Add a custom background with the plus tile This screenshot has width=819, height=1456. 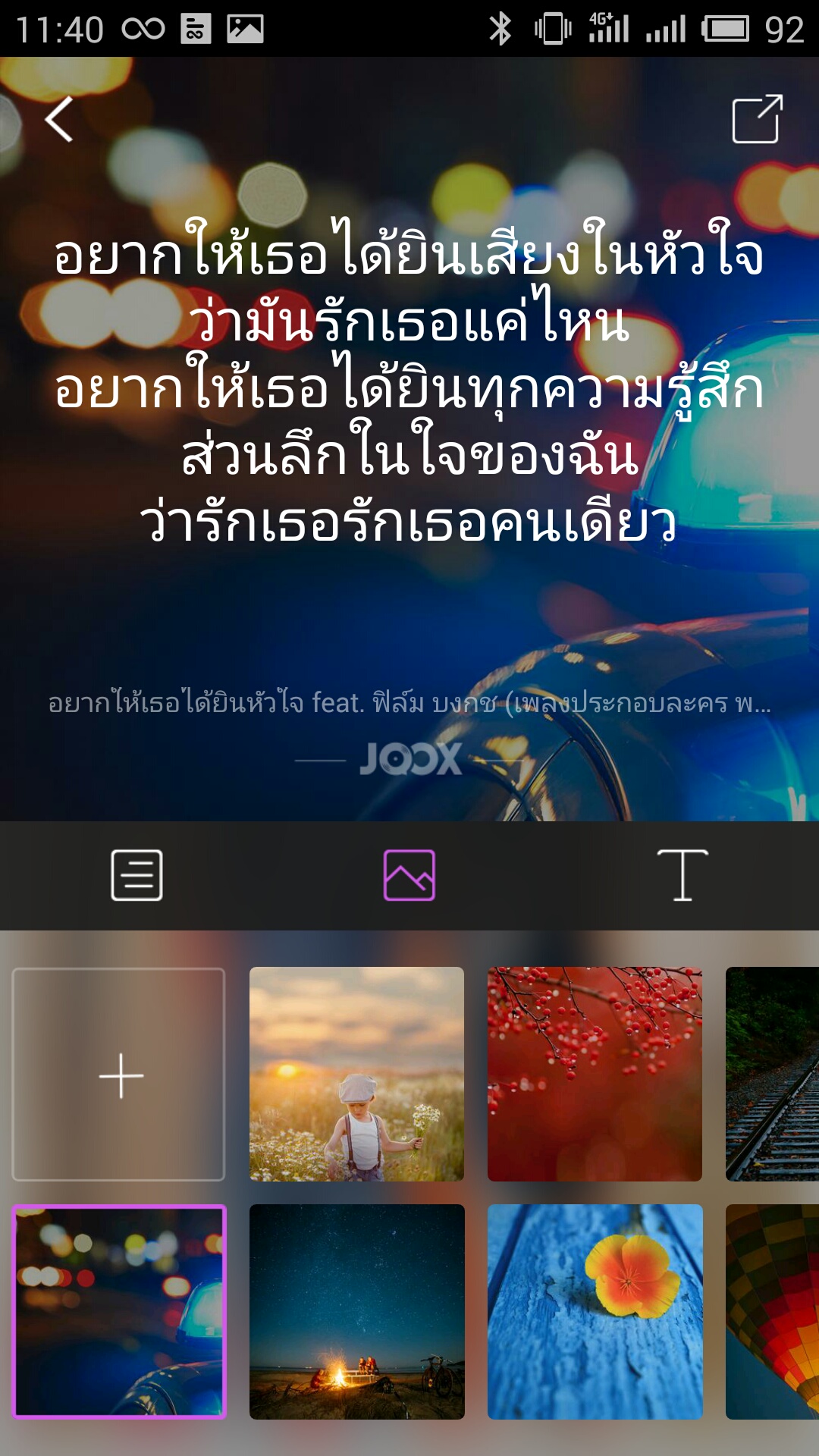[119, 1075]
